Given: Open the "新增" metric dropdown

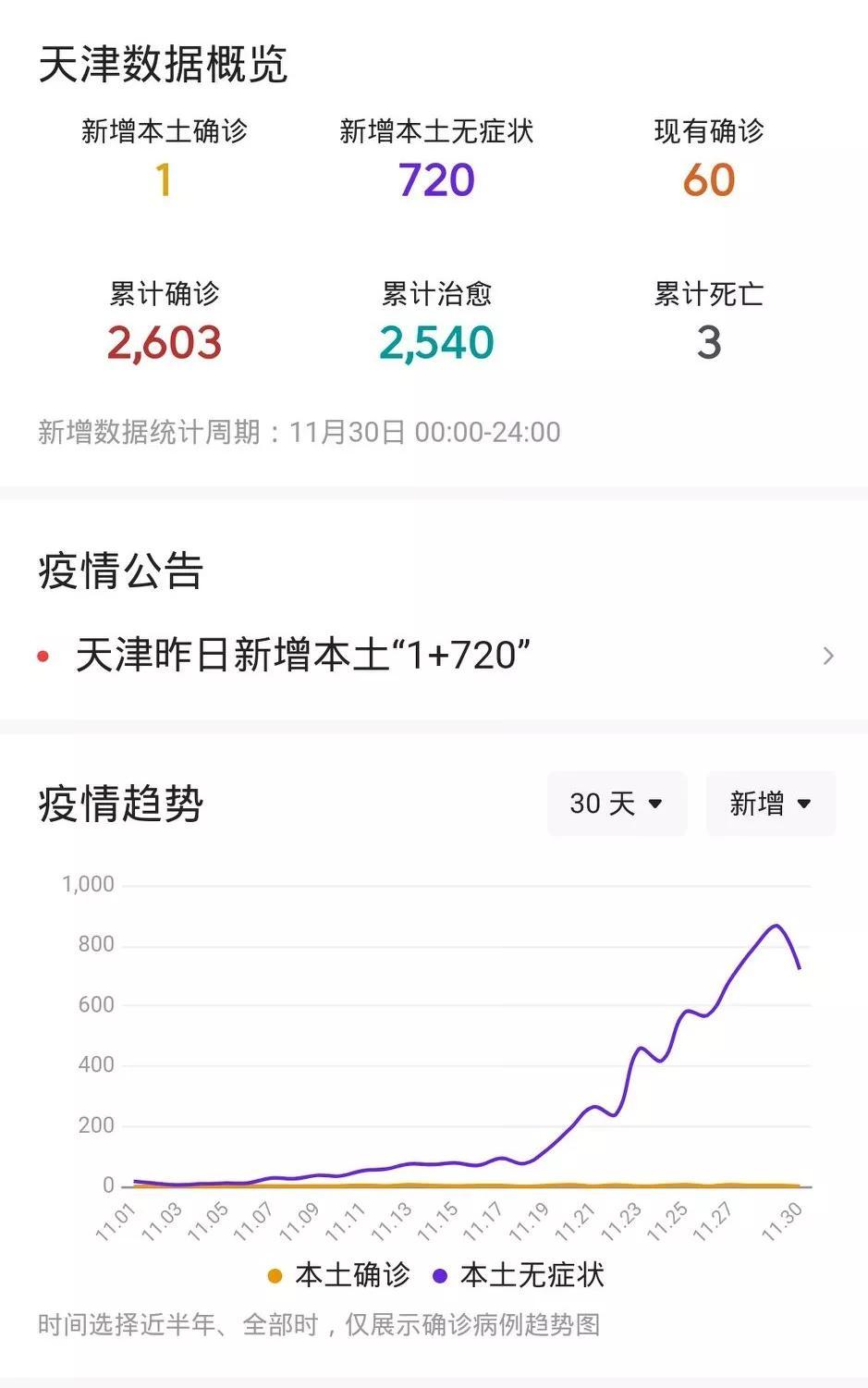Looking at the screenshot, I should [770, 804].
